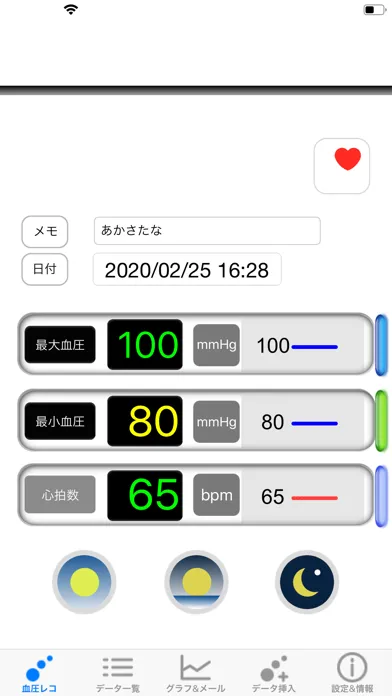Screen dimensions: 392x696
Task: Open the 設定&情報 tab
Action: coord(352,674)
